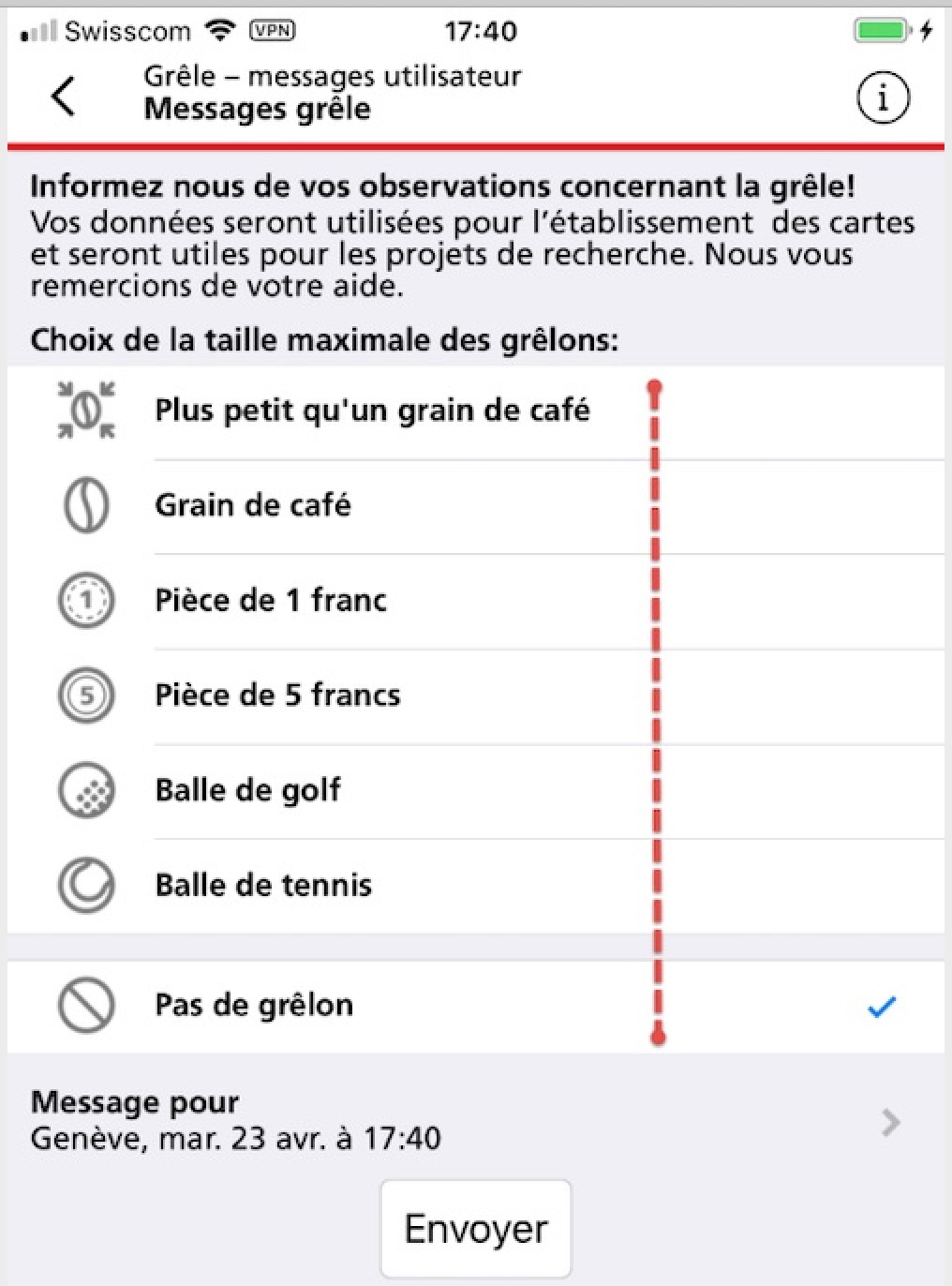Open the info icon
952x1286 pixels.
click(882, 97)
